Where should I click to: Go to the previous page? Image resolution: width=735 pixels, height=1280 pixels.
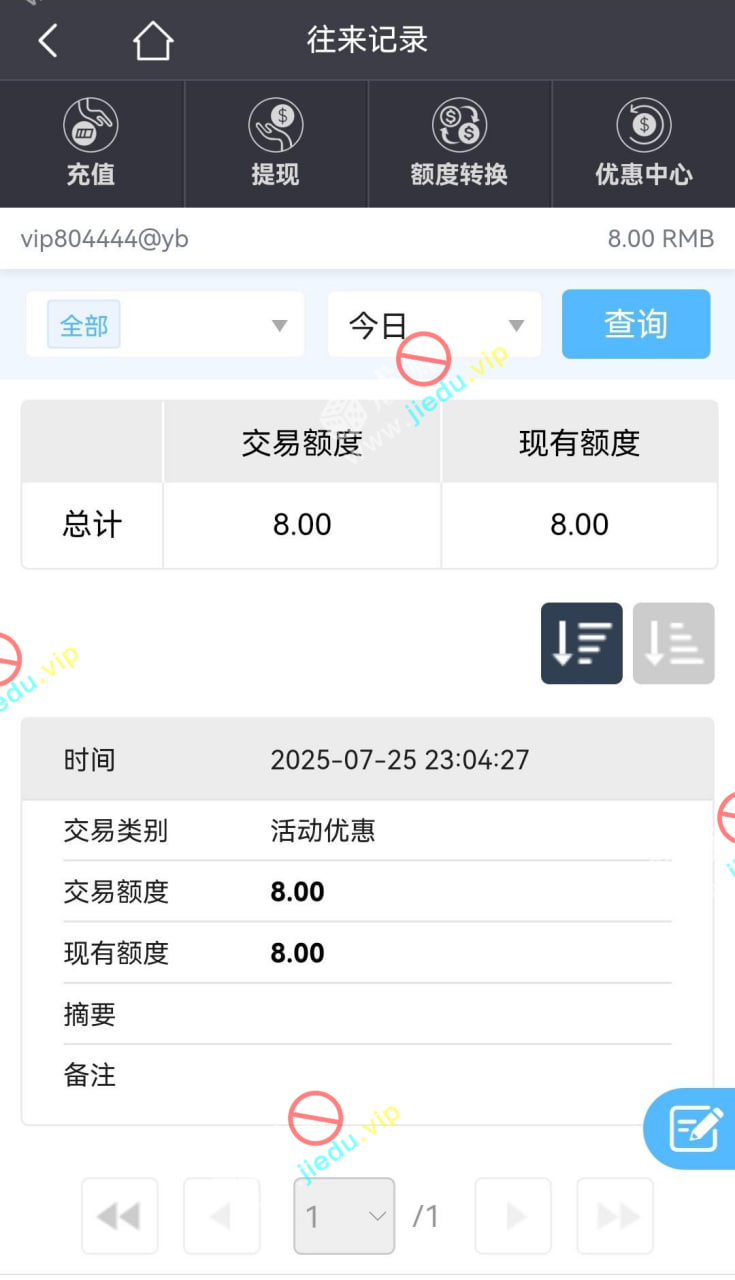point(221,1216)
